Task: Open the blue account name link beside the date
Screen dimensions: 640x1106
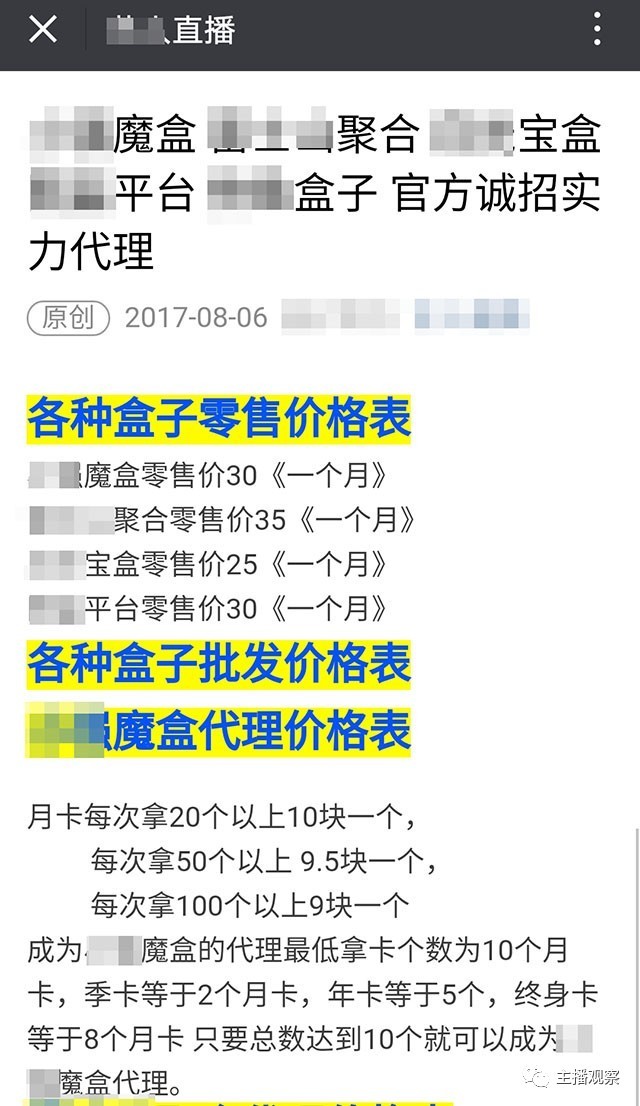Action: point(471,318)
